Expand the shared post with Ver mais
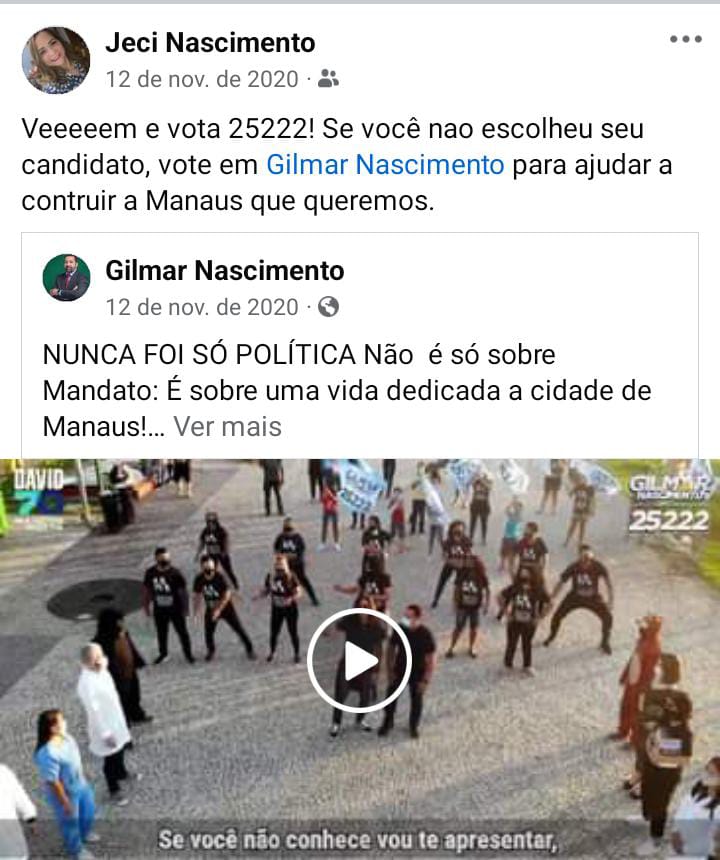The image size is (720, 860). click(x=228, y=427)
